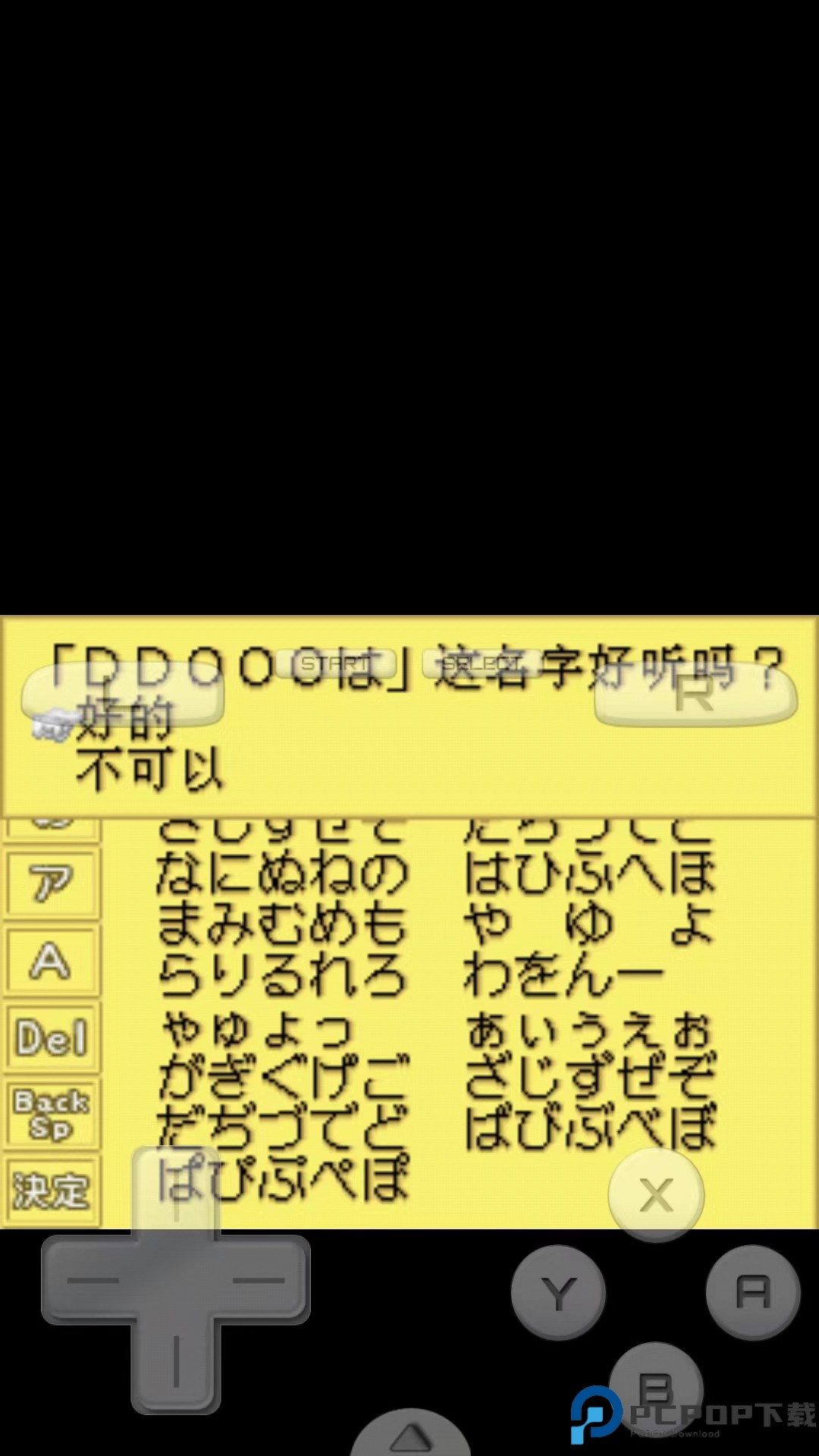Viewport: 819px width, 1456px height.
Task: Tap D-pad right arrow
Action: 260,1280
